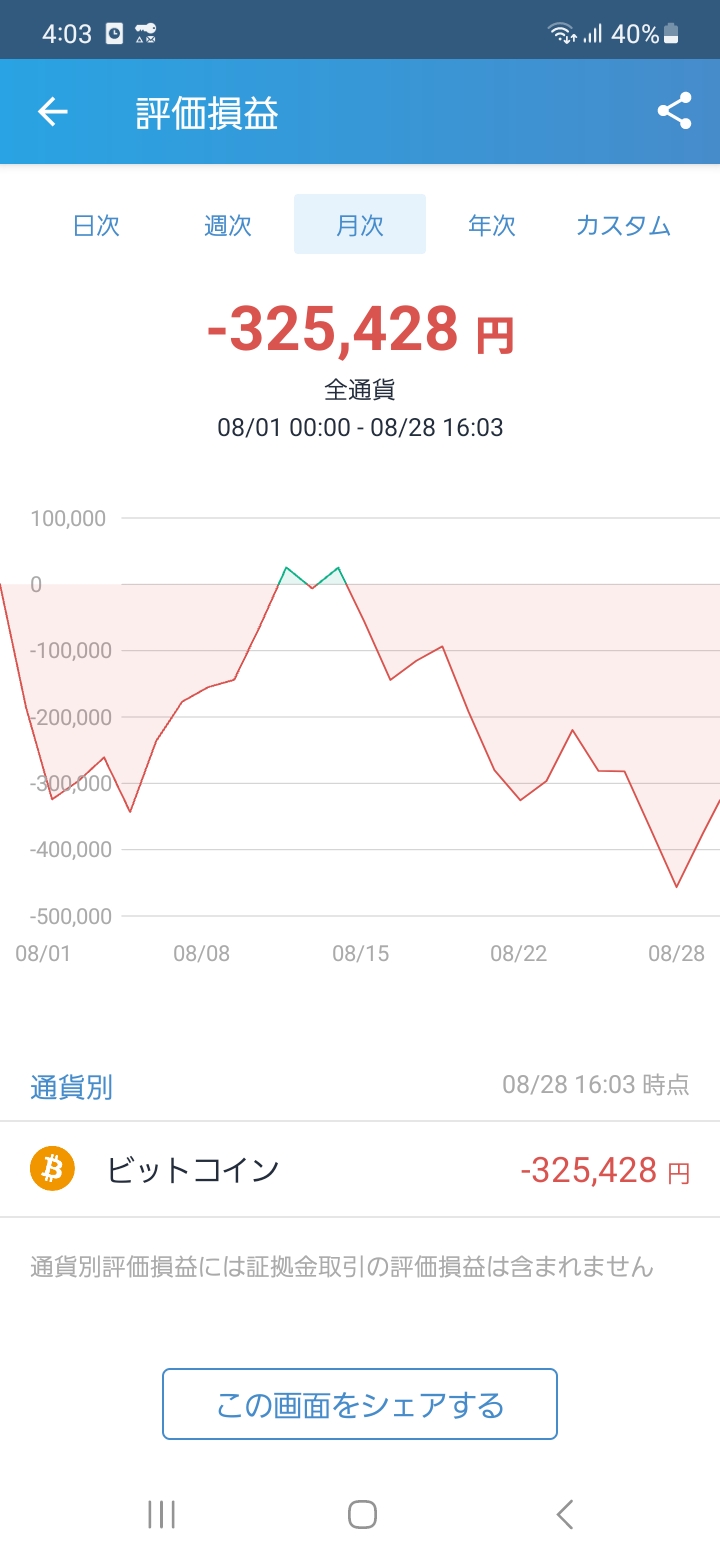This screenshot has width=720, height=1560.
Task: Switch to the 年次 view
Action: click(x=492, y=225)
